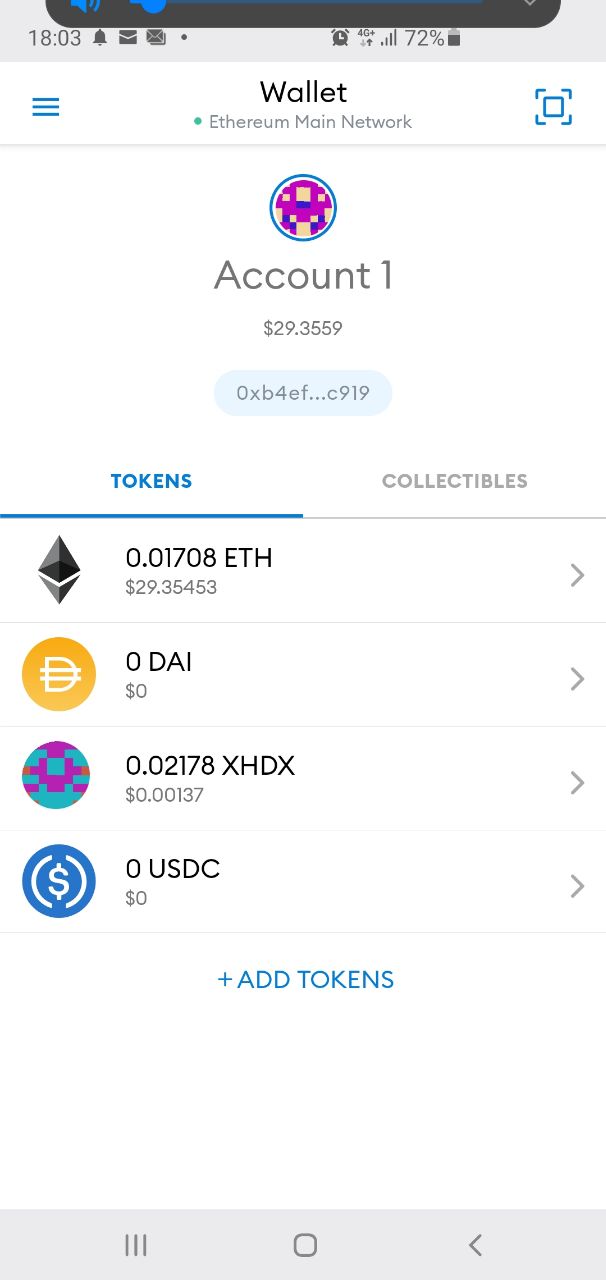Screen dimensions: 606x1280
Task: Switch to the Collectibles tab
Action: [x=454, y=481]
